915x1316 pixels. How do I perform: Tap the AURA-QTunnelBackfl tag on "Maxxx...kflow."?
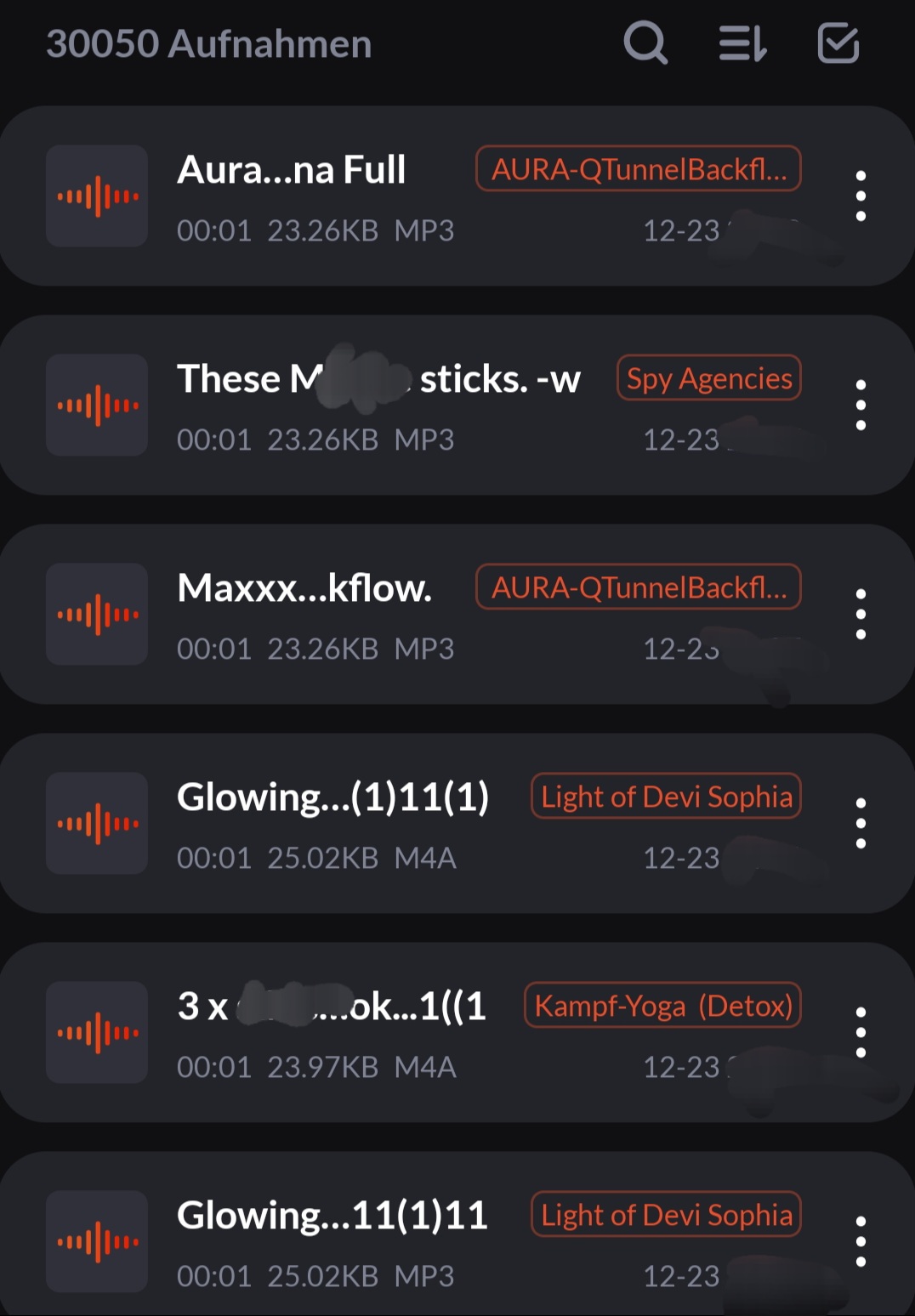[639, 587]
